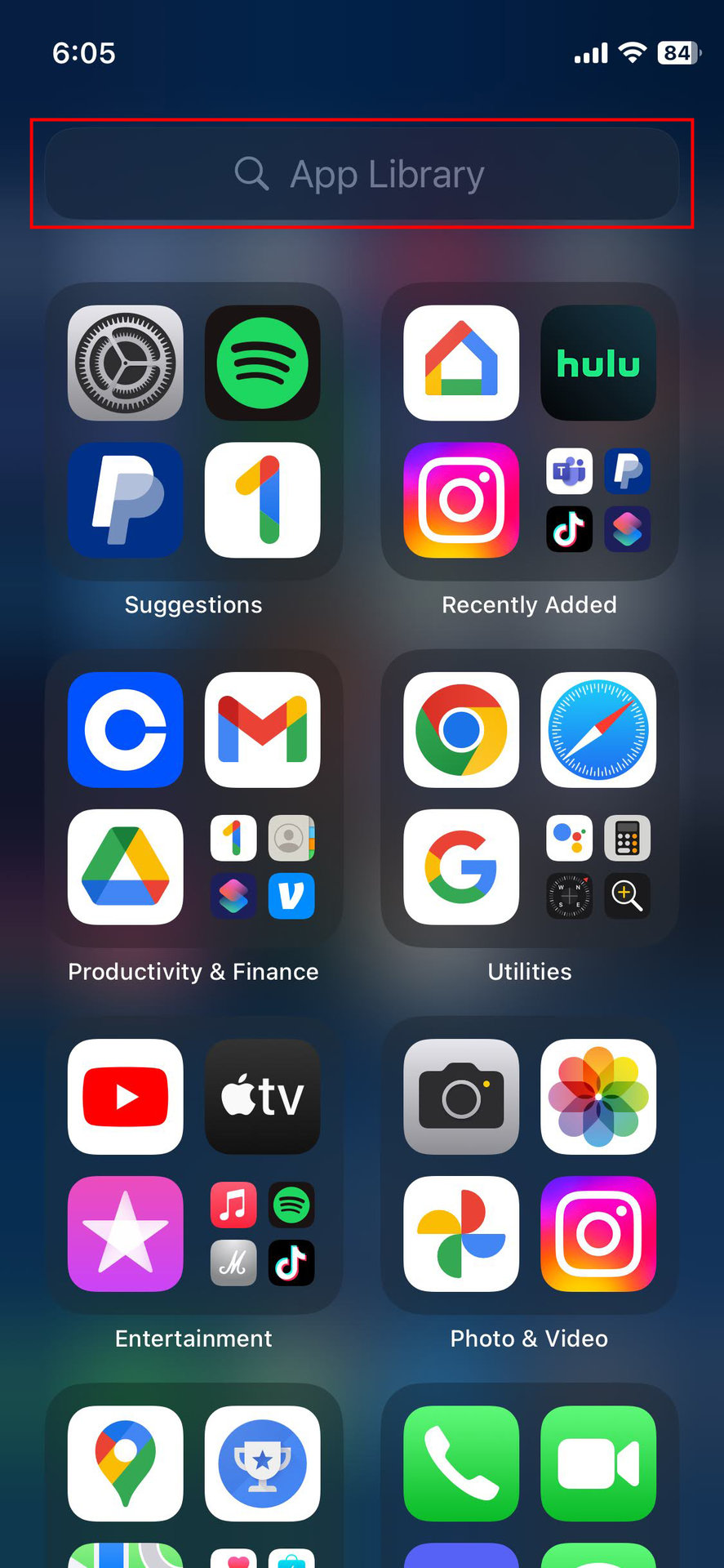Open Instagram in Recently Added
Screen dimensions: 724x1568
(x=461, y=500)
